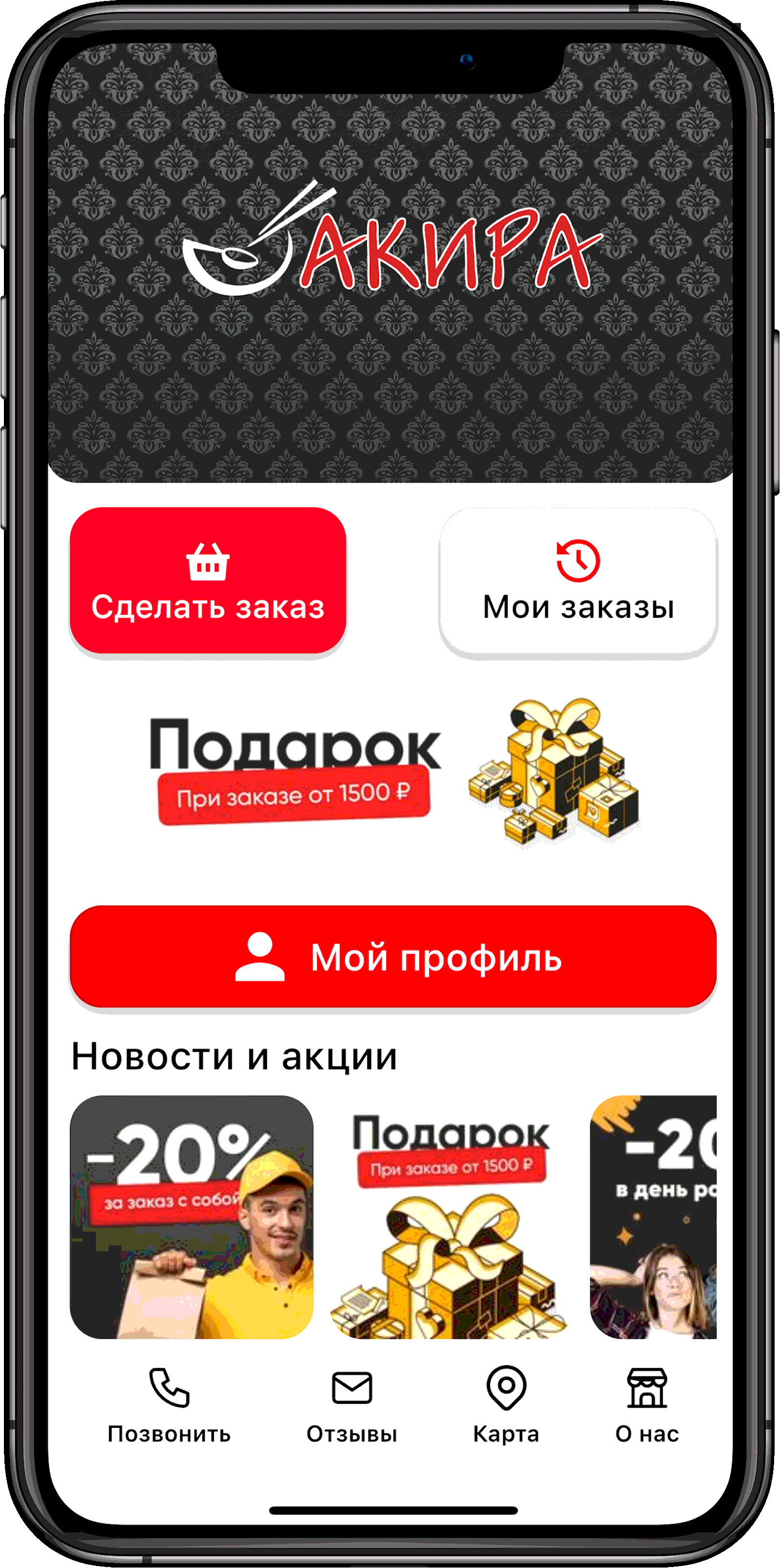Open the Подарок promo card in news
Image resolution: width=780 pixels, height=1568 pixels.
450,1218
